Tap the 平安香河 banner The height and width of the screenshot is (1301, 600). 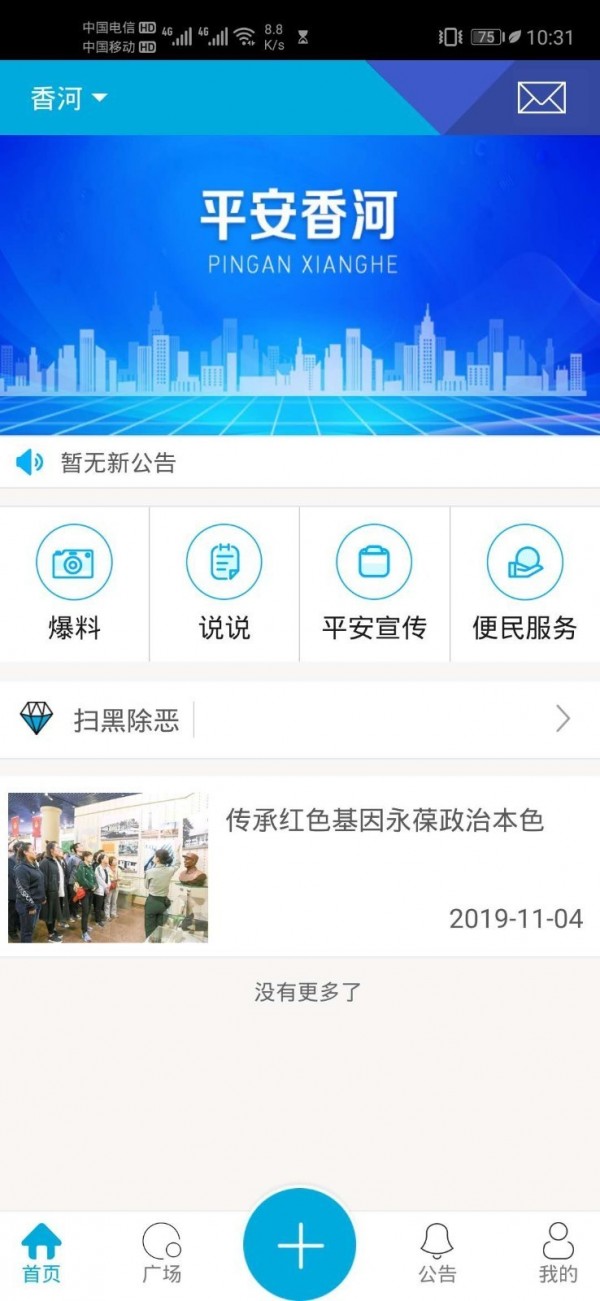(x=300, y=285)
